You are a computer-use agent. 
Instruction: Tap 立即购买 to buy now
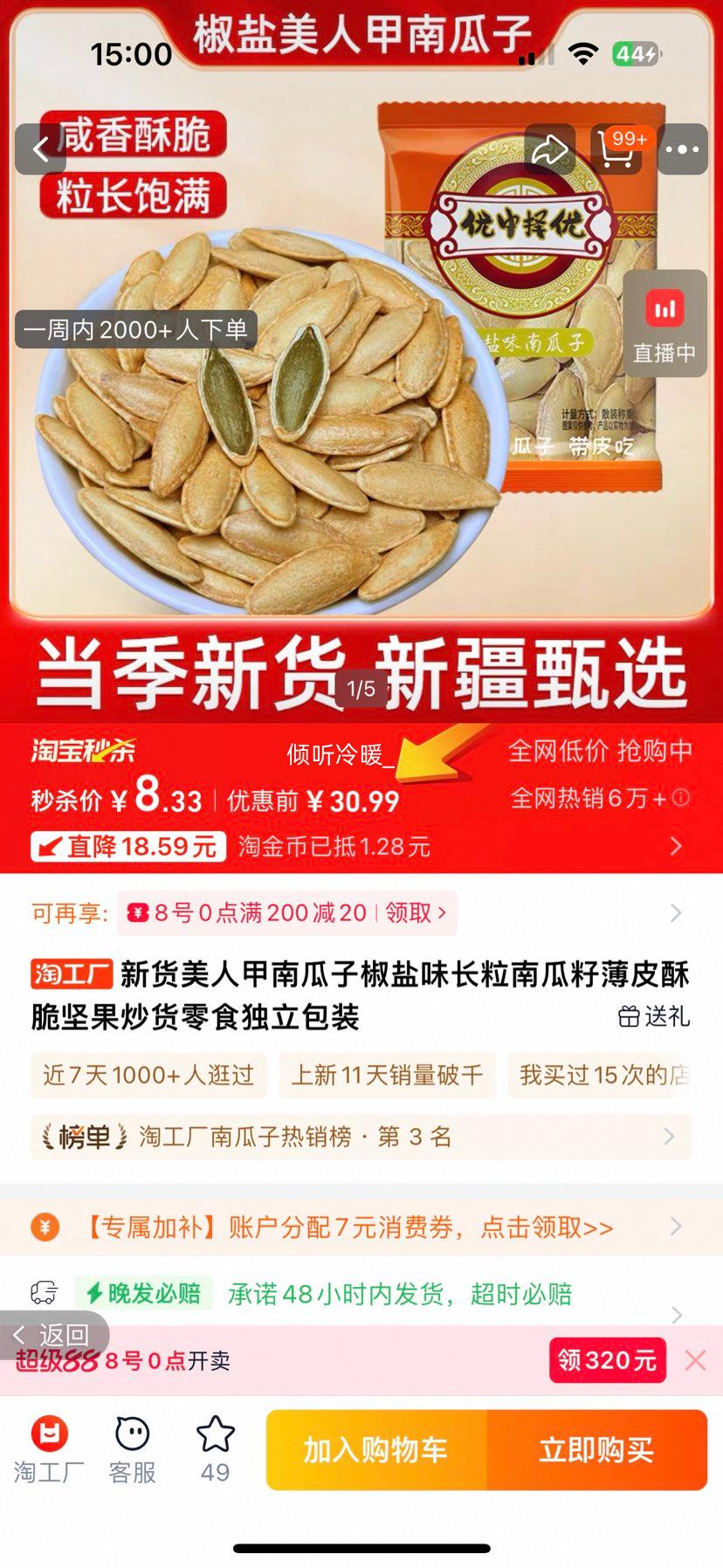596,1450
